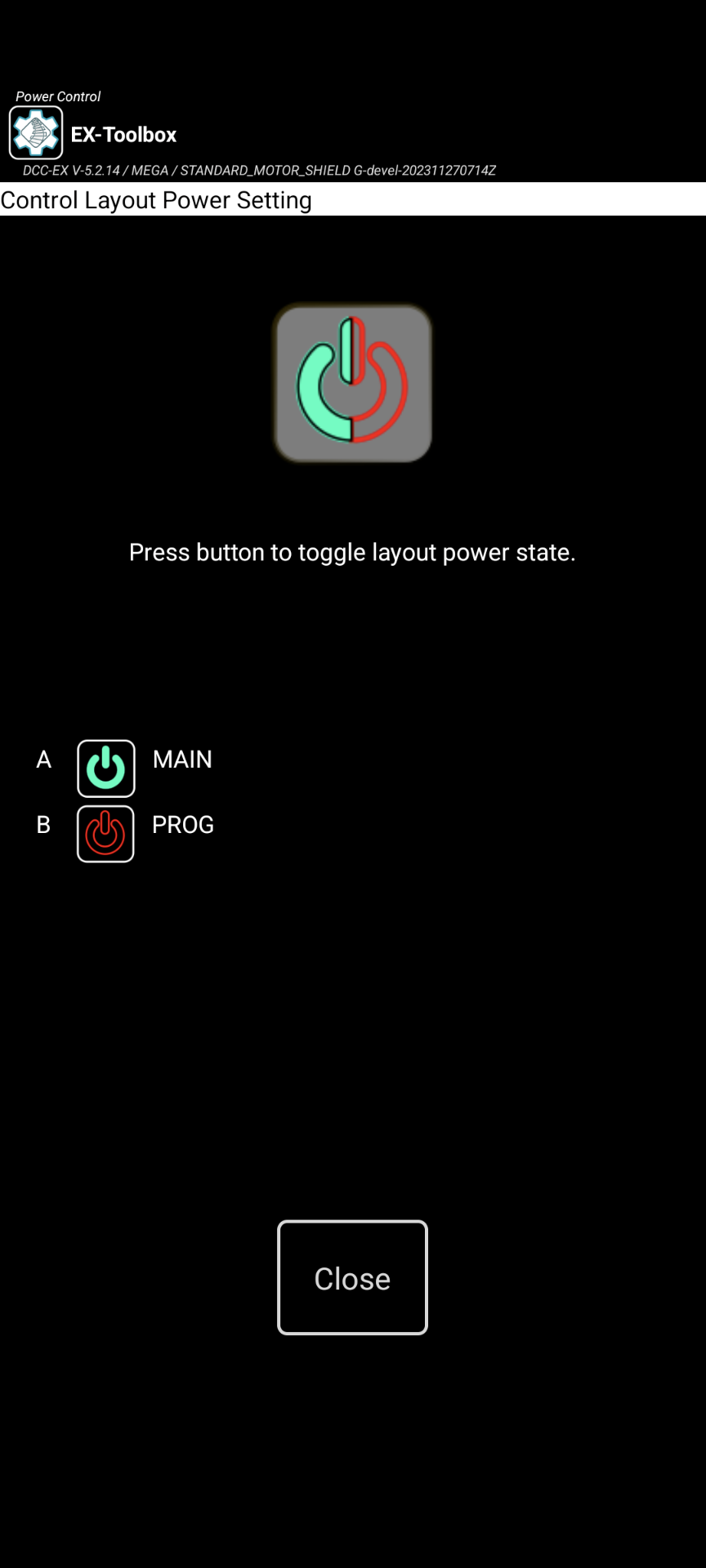Screen dimensions: 706x1568
Task: Close the Power Control screen
Action: click(352, 1277)
